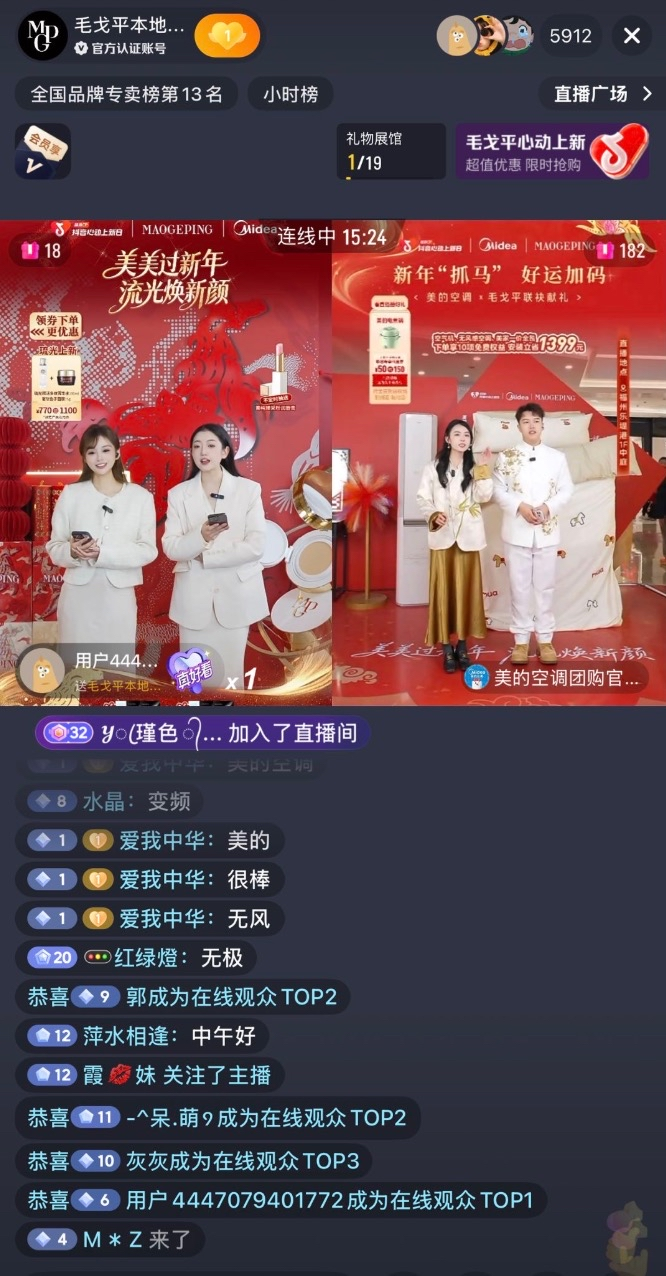View the 5912 online viewers list

570,36
